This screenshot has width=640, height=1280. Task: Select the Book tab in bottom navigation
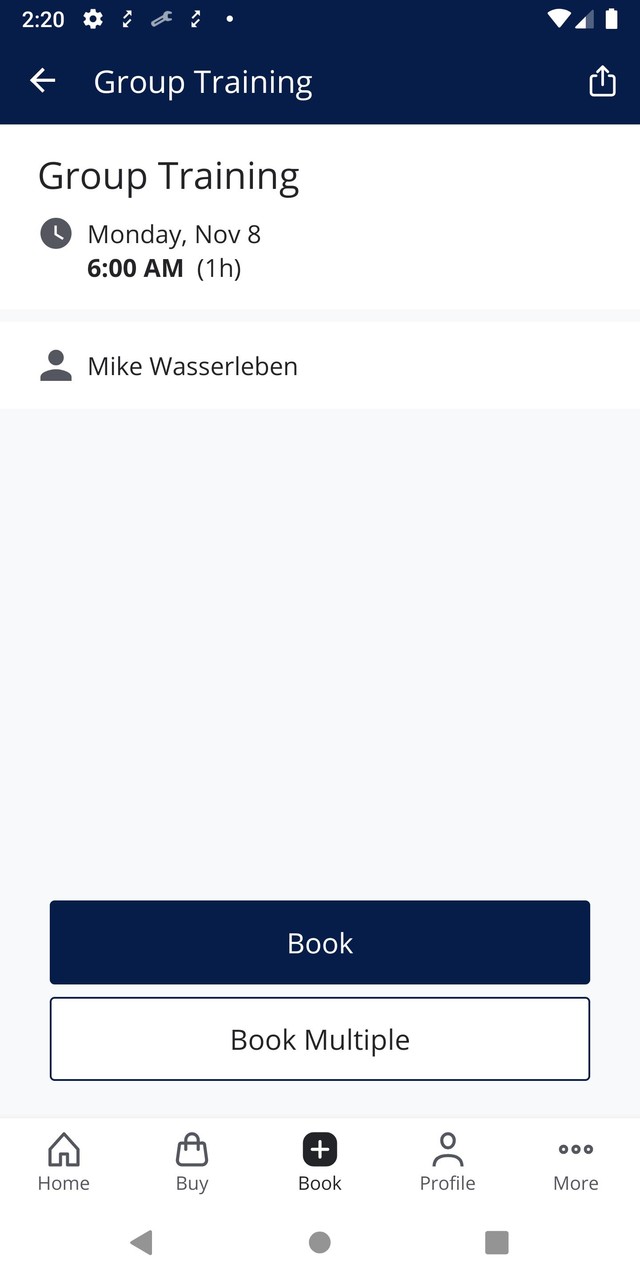[320, 1162]
